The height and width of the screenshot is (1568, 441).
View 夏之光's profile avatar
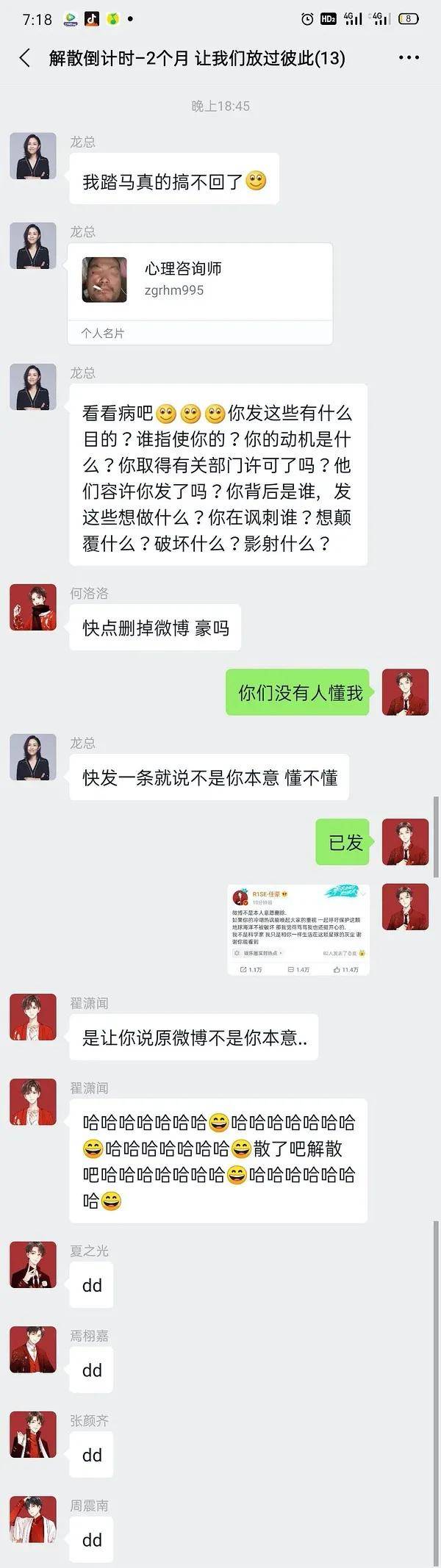click(x=33, y=1265)
